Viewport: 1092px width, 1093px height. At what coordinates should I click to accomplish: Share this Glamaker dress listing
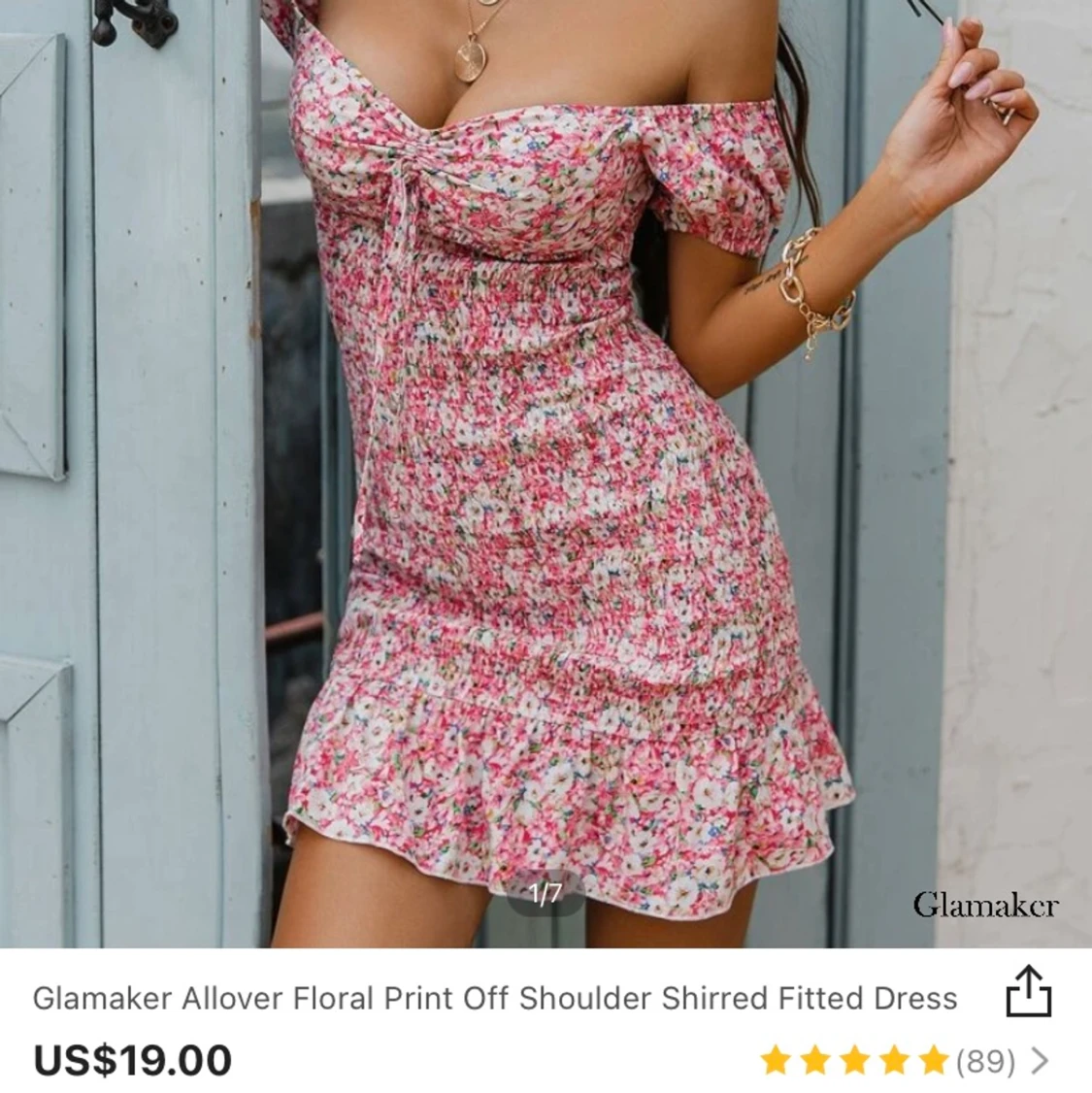(x=1028, y=991)
